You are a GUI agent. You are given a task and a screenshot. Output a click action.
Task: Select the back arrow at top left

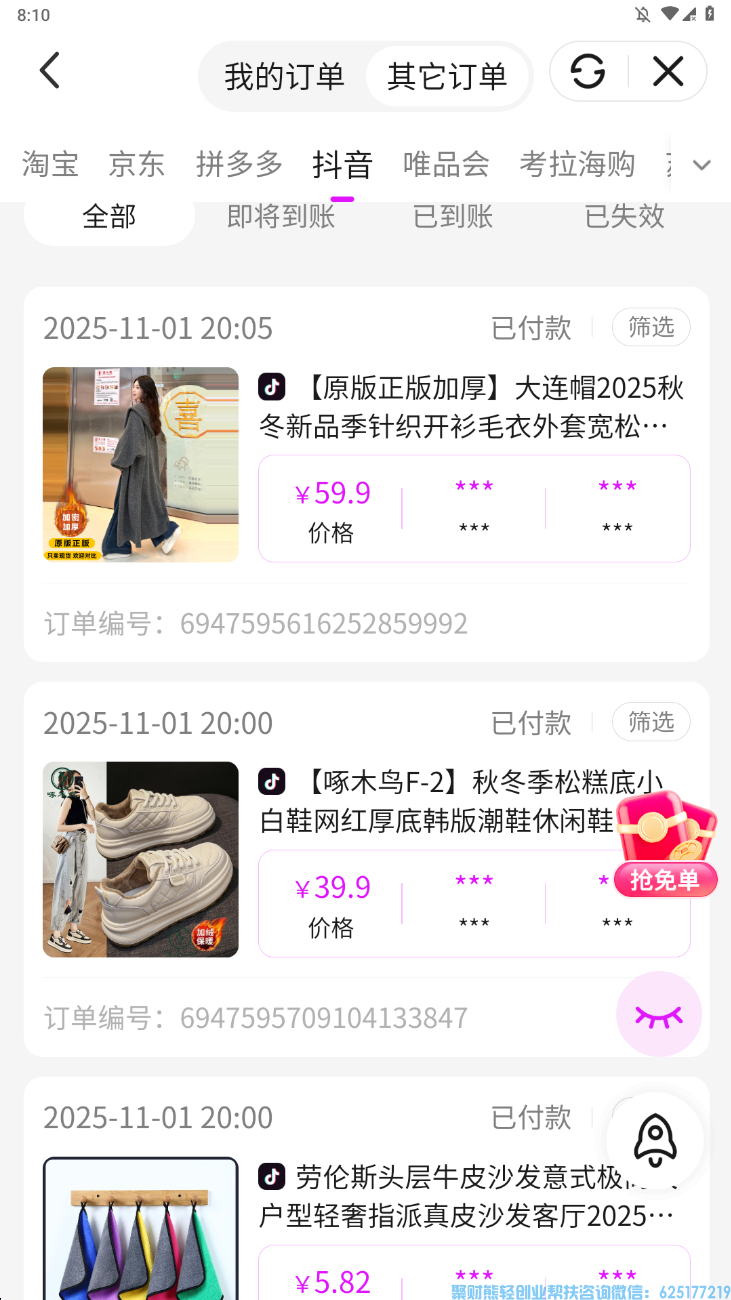point(50,71)
